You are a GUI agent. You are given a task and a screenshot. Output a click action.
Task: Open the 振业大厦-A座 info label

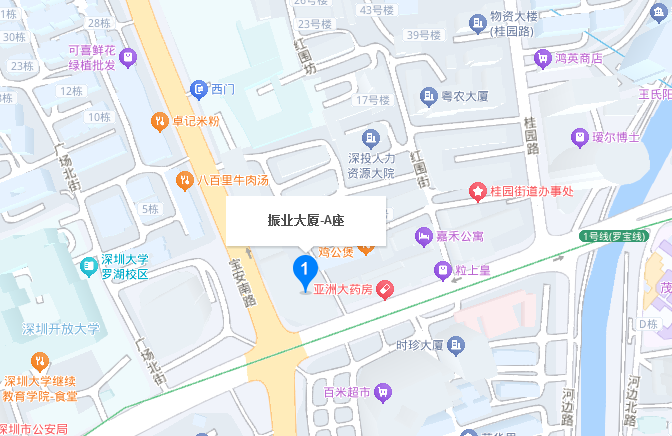click(x=305, y=220)
